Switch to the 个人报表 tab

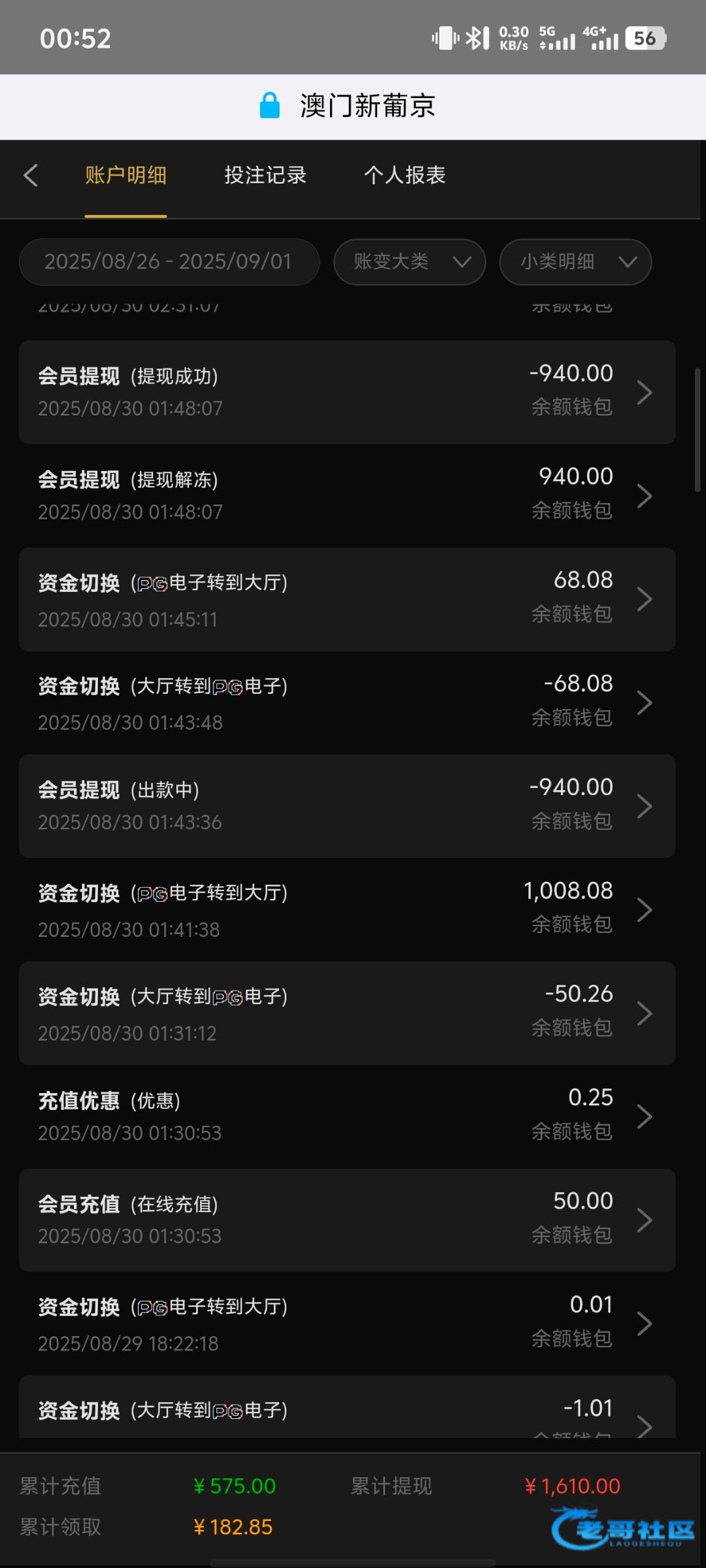tap(405, 175)
